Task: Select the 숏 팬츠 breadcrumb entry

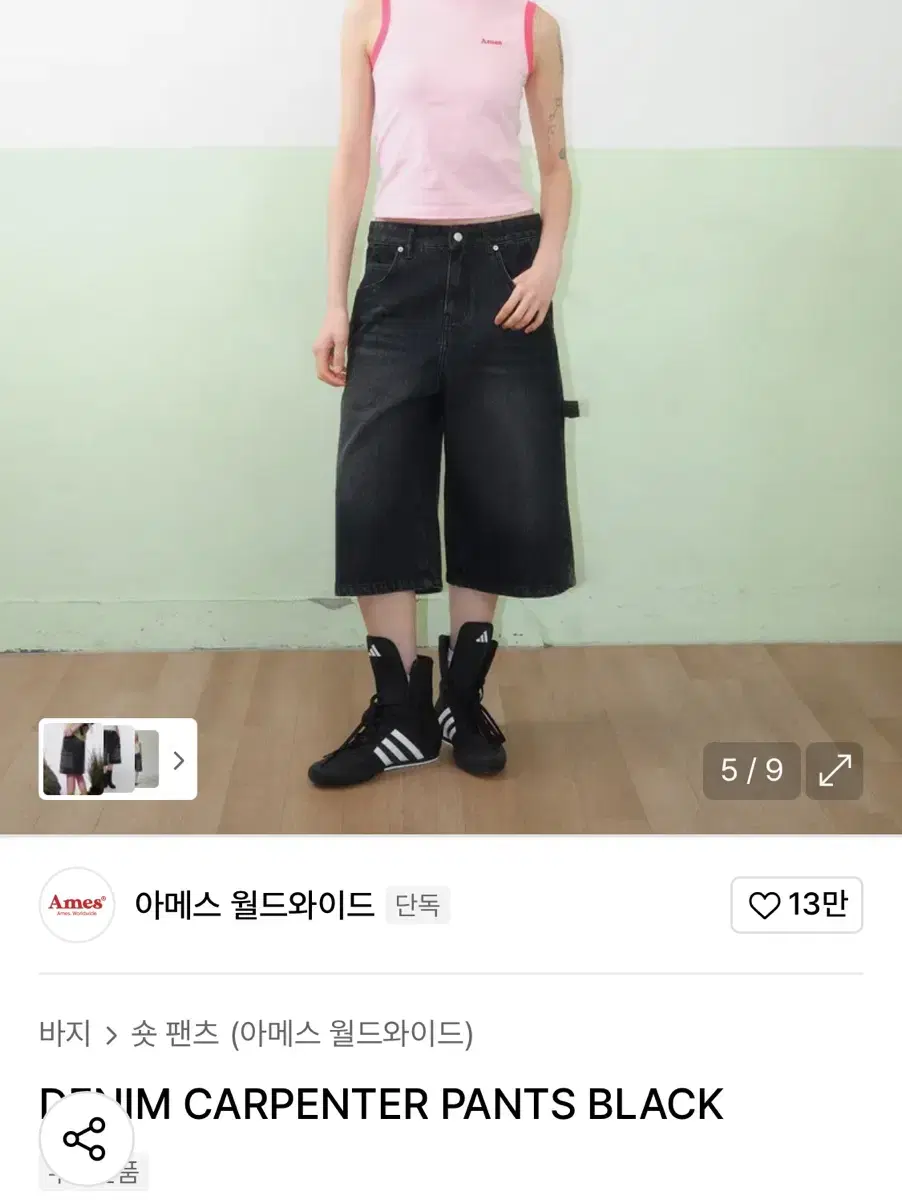Action: pyautogui.click(x=175, y=1035)
